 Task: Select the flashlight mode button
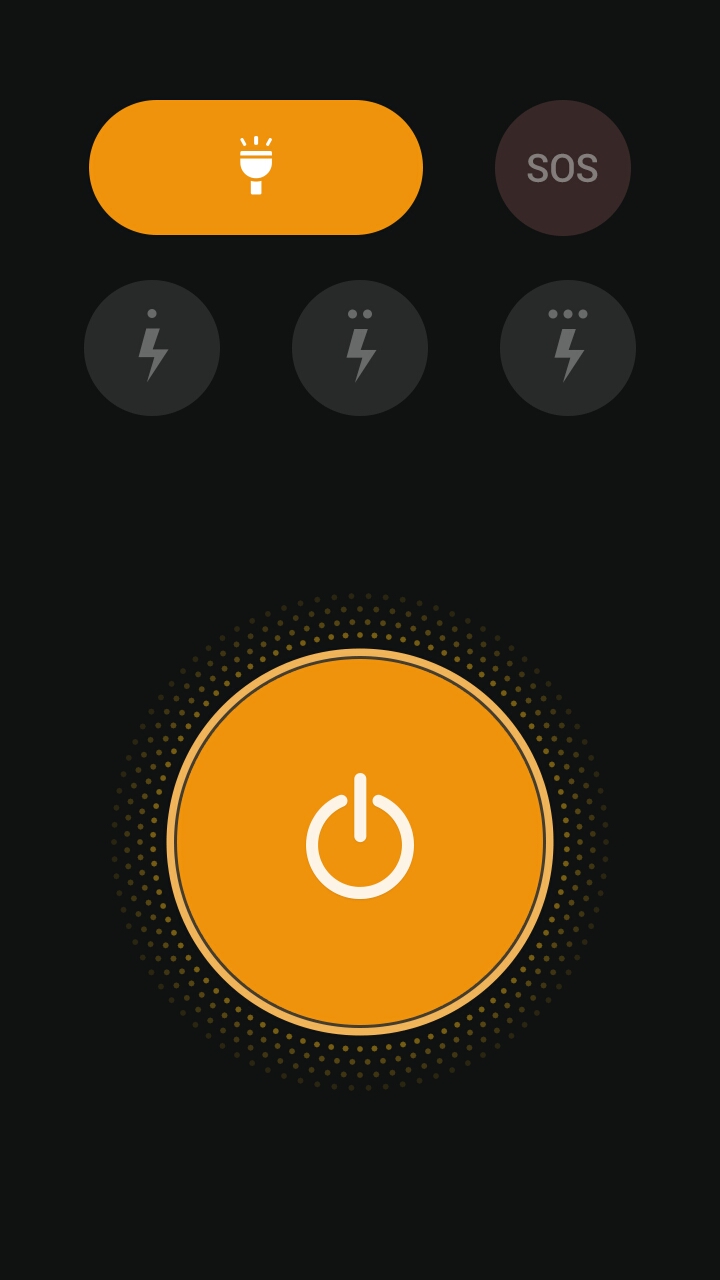tap(256, 167)
